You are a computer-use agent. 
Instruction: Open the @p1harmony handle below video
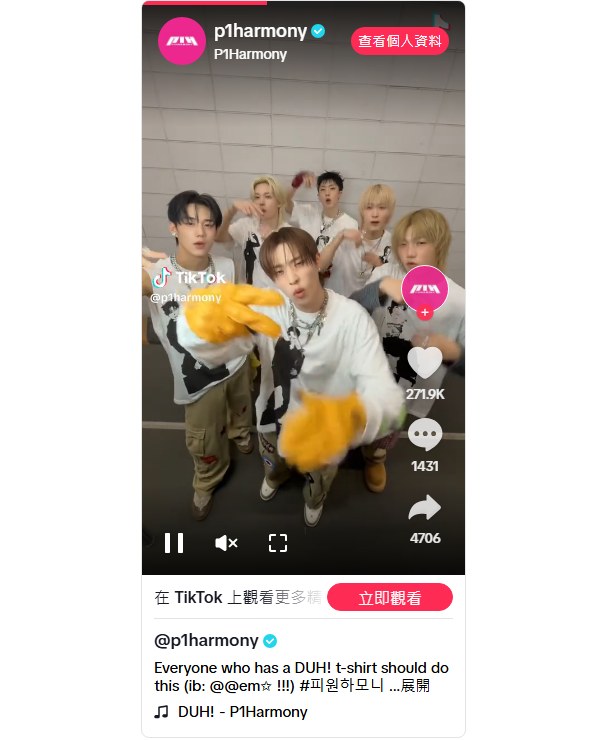[x=206, y=640]
